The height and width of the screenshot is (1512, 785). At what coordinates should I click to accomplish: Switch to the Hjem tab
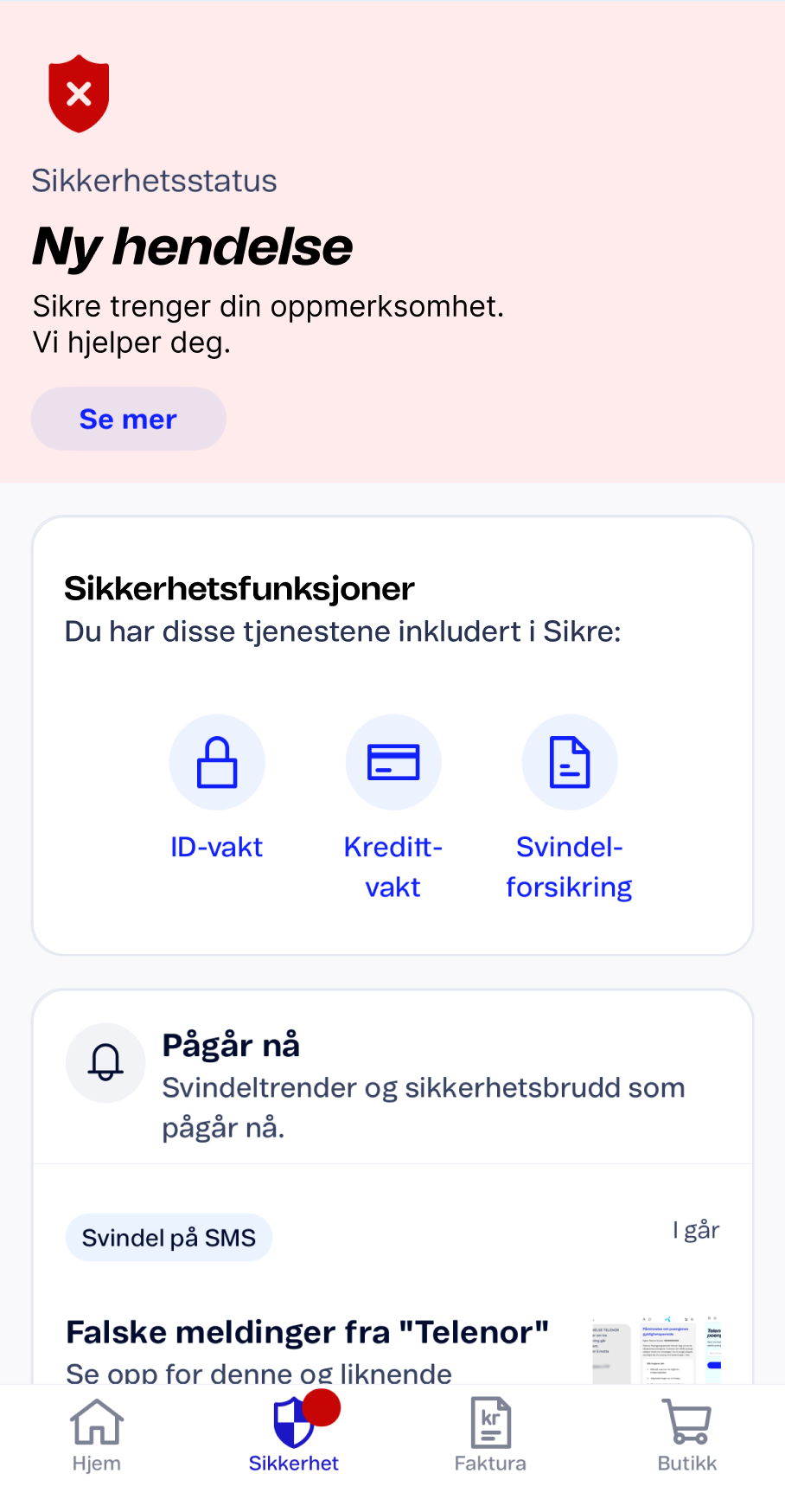point(96,1433)
